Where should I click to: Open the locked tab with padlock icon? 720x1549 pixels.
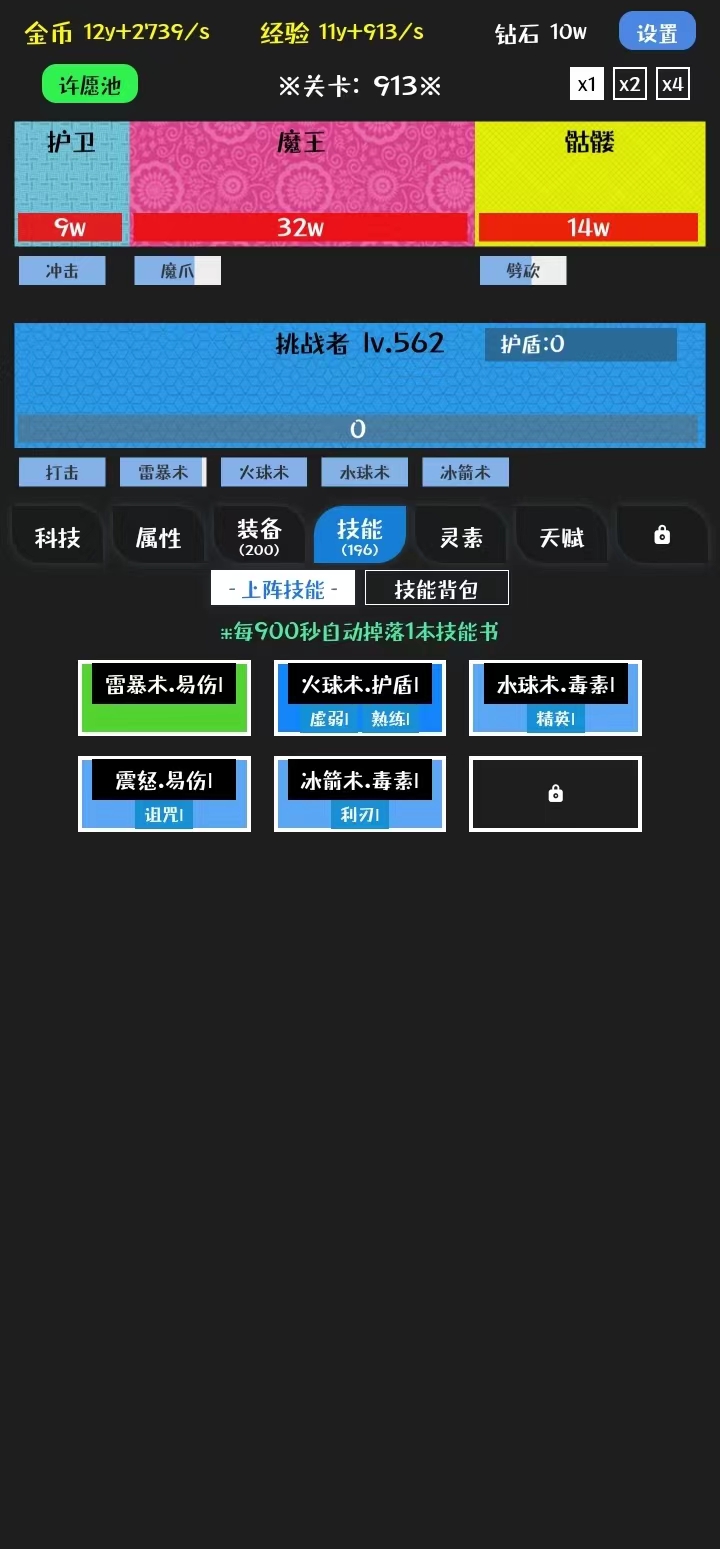coord(662,535)
